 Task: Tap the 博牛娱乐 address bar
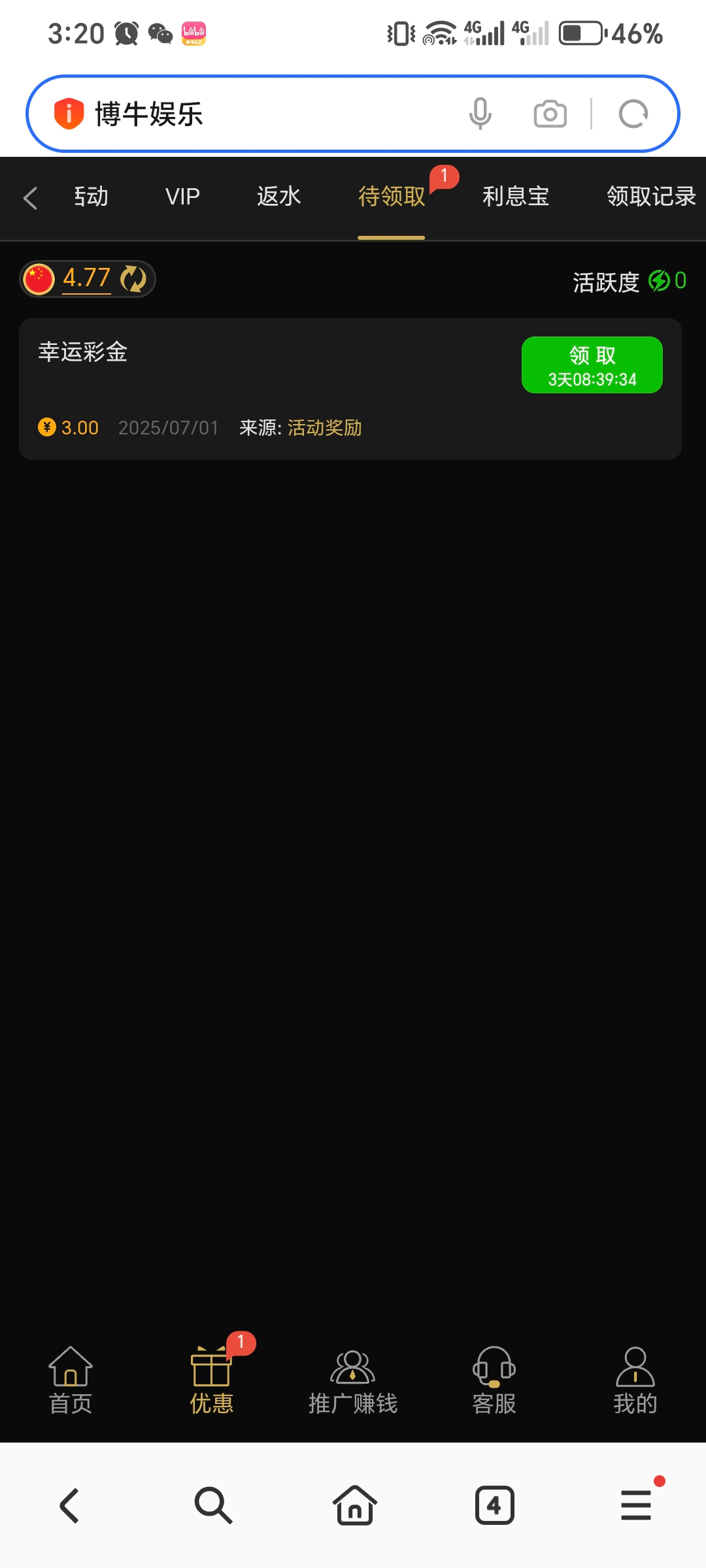point(261,114)
